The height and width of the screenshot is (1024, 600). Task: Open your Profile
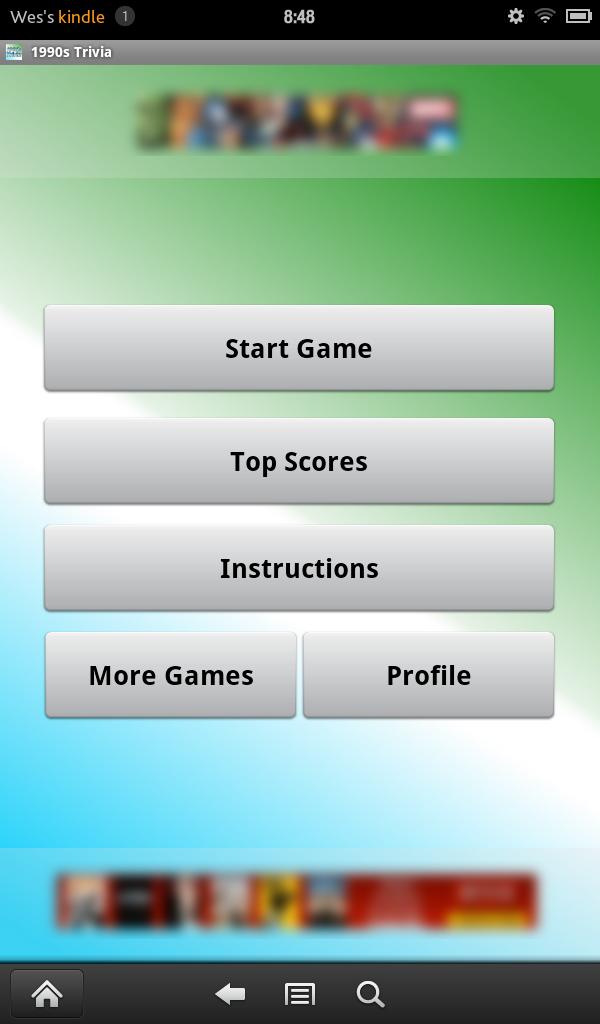428,675
